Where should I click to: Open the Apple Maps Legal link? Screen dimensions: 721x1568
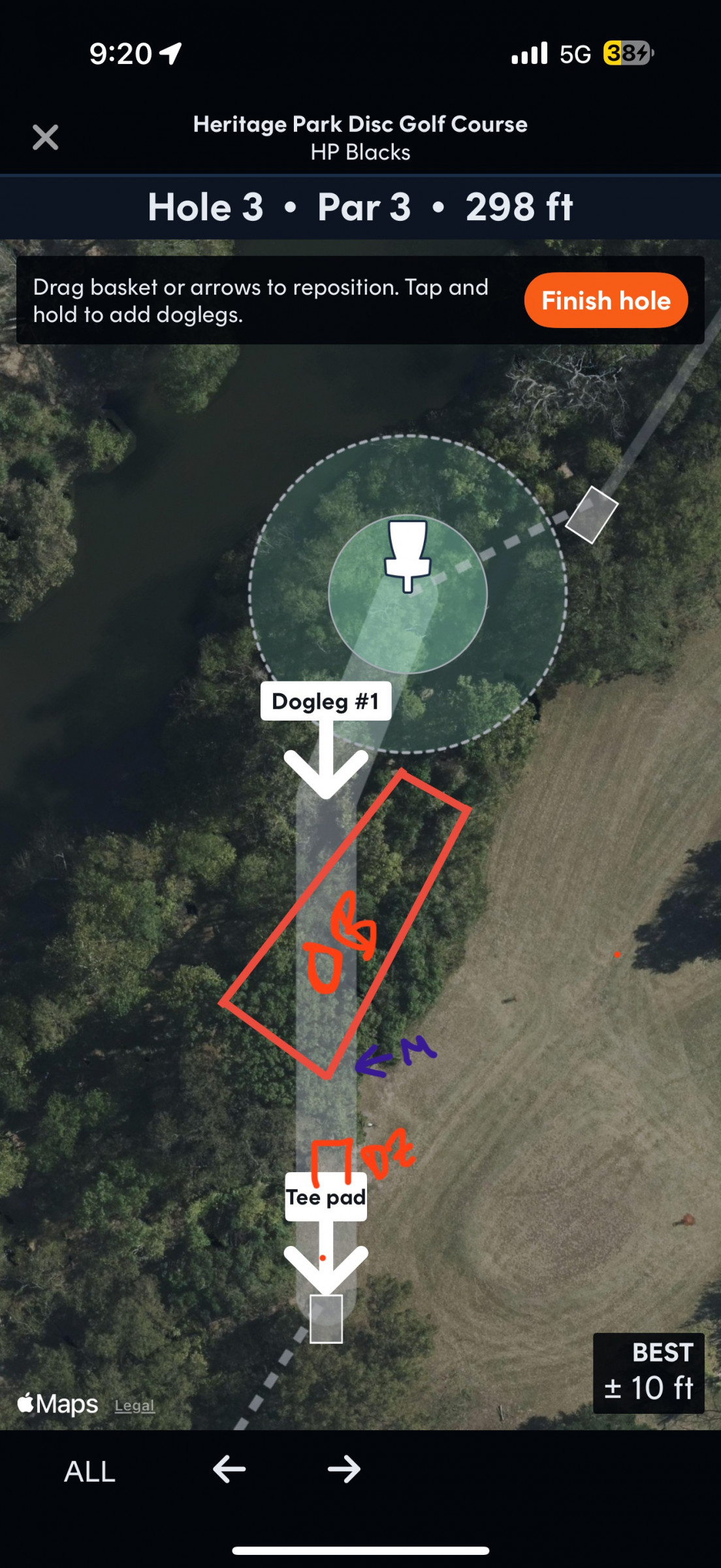(x=135, y=1405)
